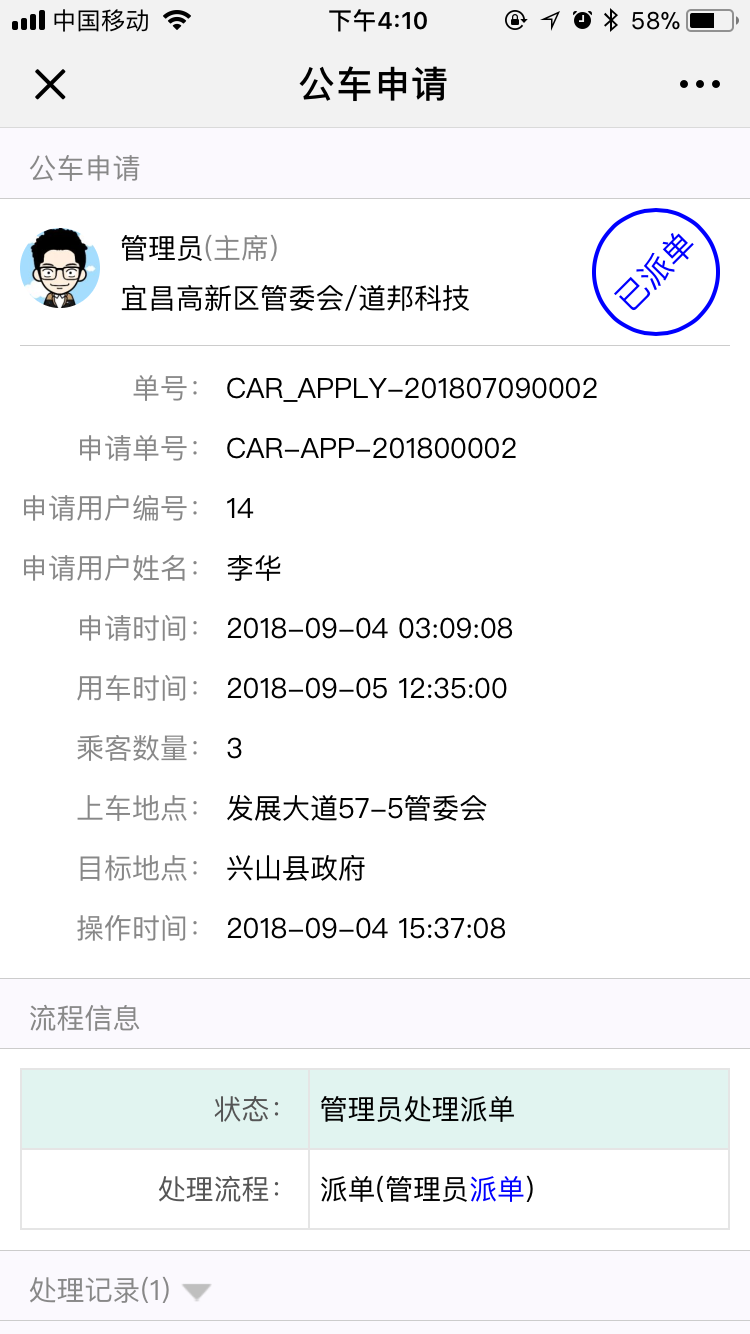Viewport: 750px width, 1334px height.
Task: Expand the 处理记录(1) section
Action: click(120, 1291)
